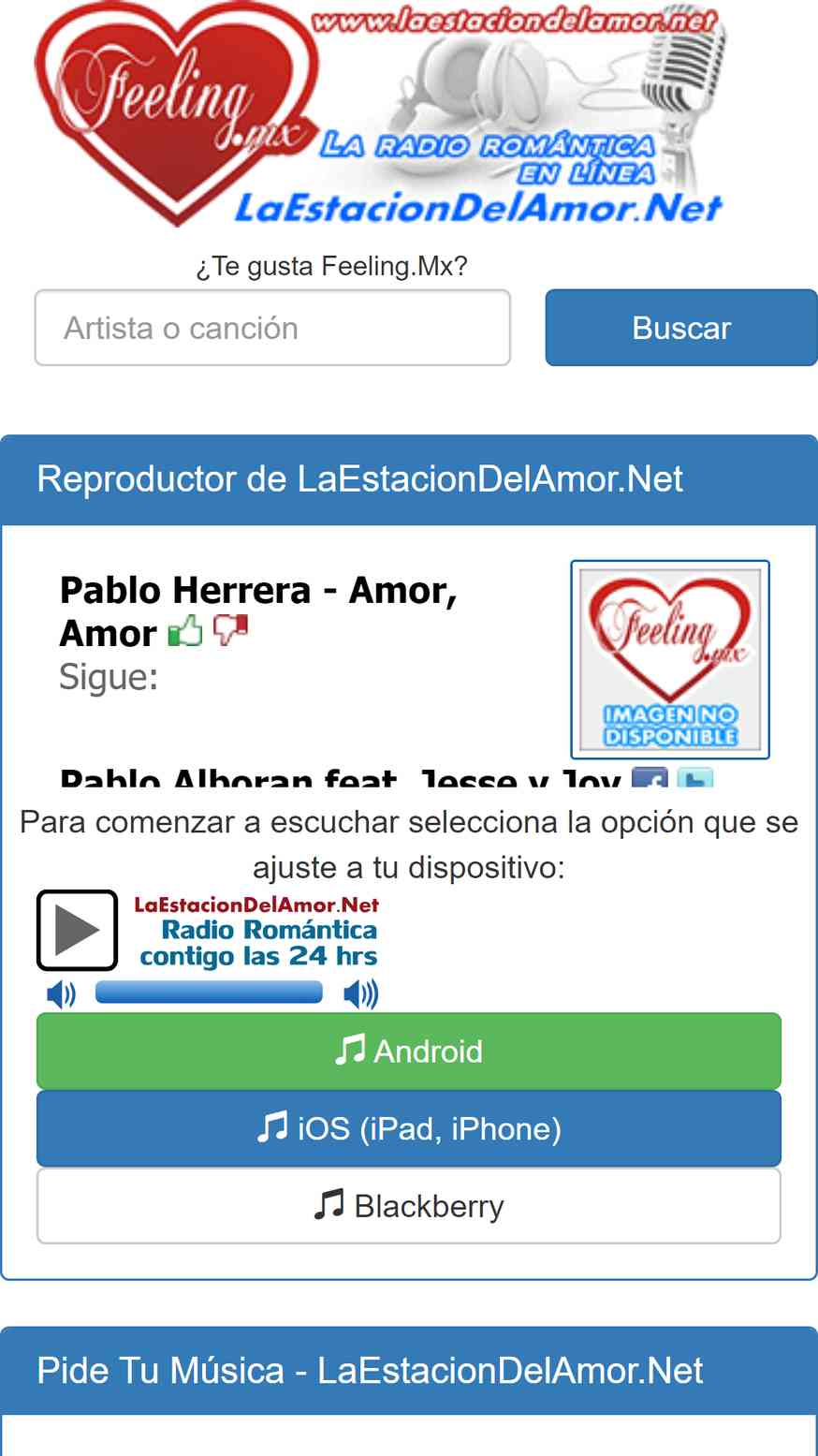
Task: Tap the Buscar button
Action: click(x=680, y=328)
